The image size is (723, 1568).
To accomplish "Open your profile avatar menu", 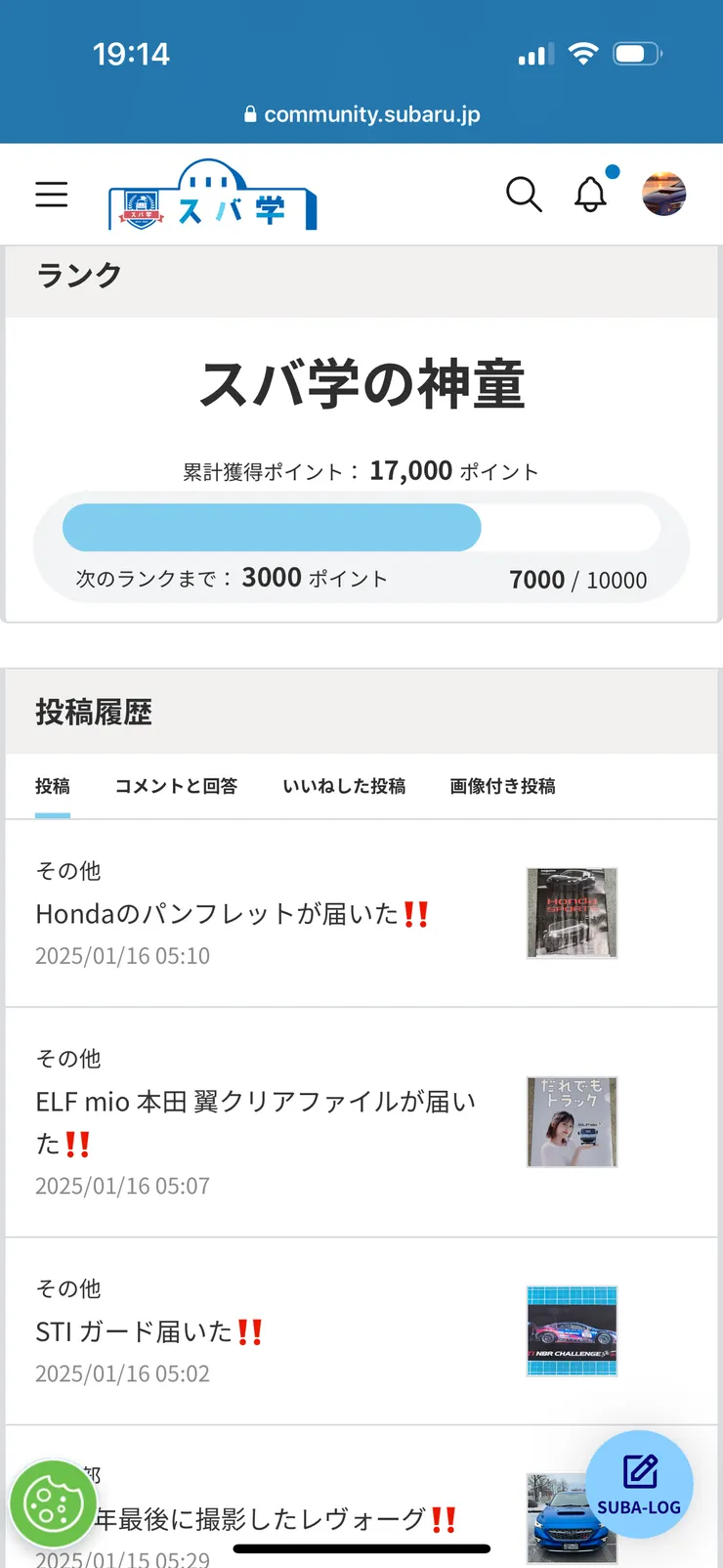I will click(x=663, y=194).
